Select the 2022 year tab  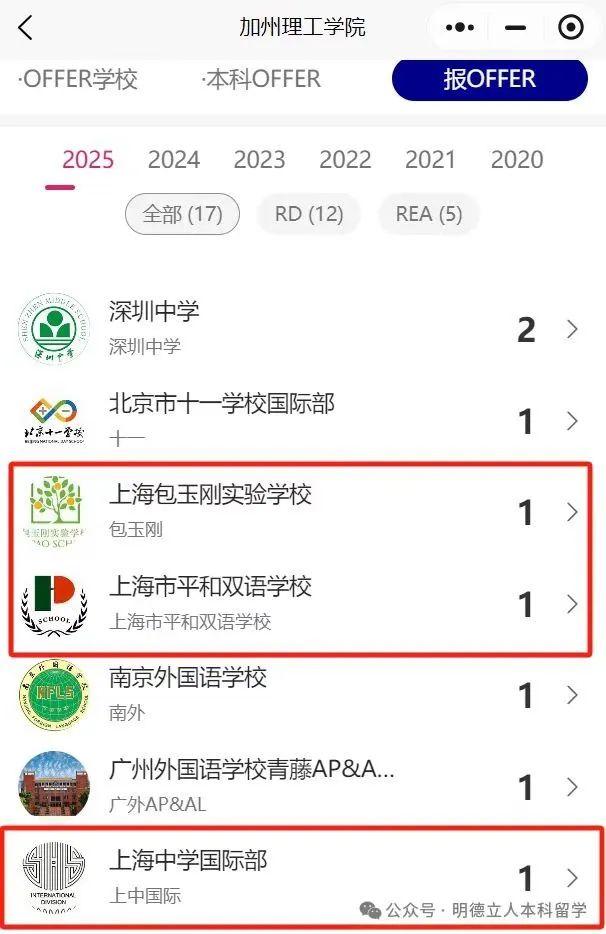click(x=345, y=160)
